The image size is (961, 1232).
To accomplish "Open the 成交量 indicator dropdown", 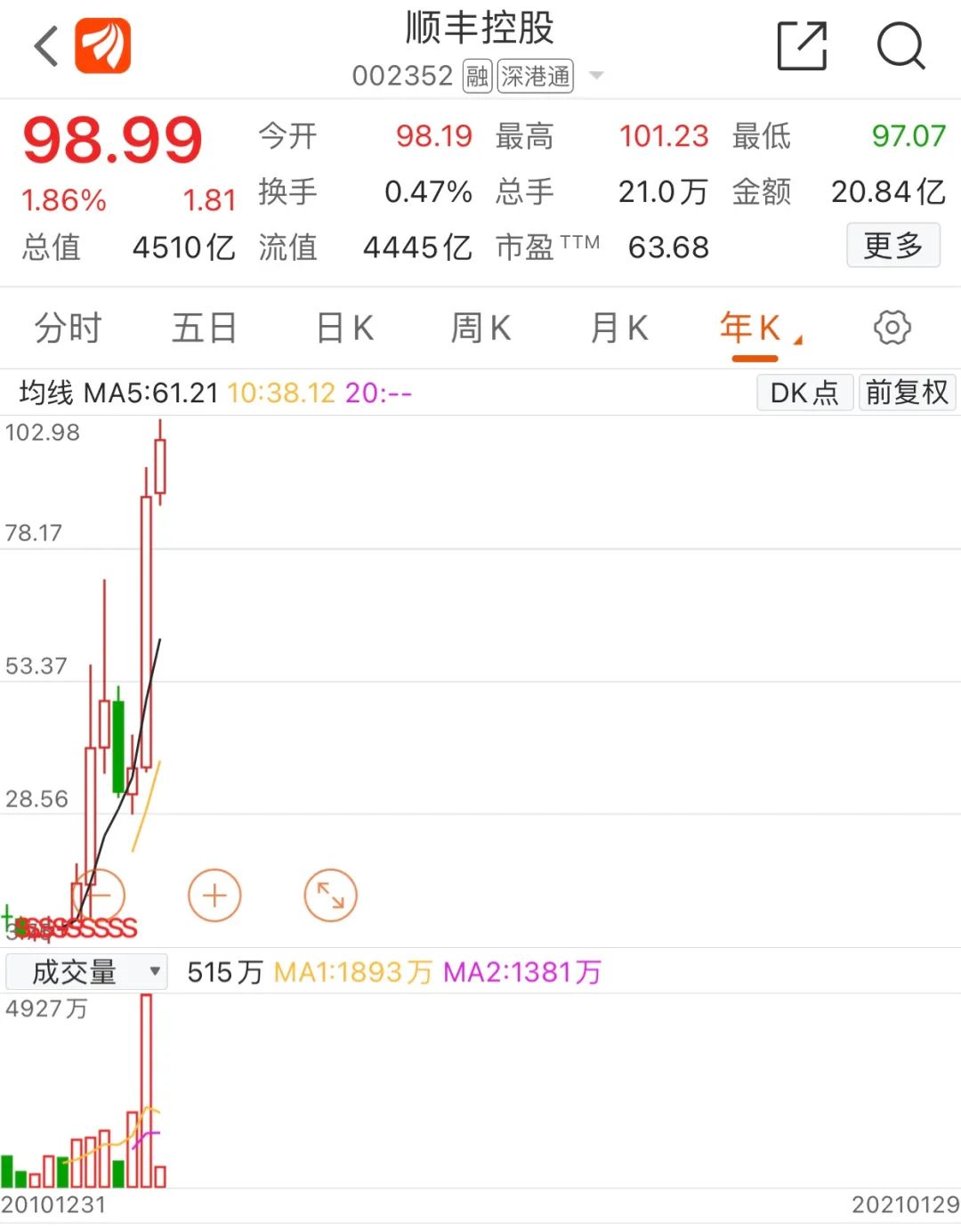I will pyautogui.click(x=86, y=972).
